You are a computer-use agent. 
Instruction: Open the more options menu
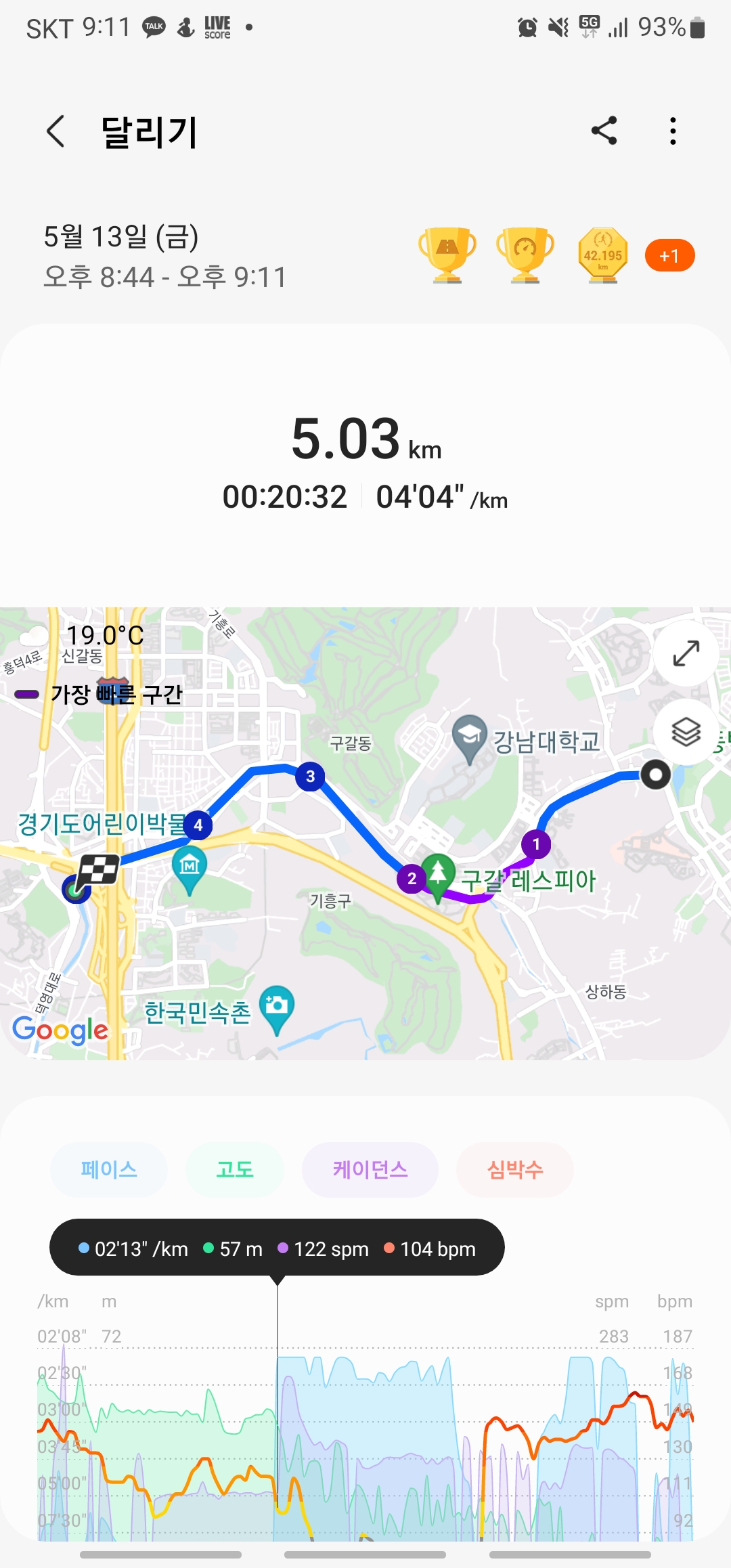click(x=672, y=131)
